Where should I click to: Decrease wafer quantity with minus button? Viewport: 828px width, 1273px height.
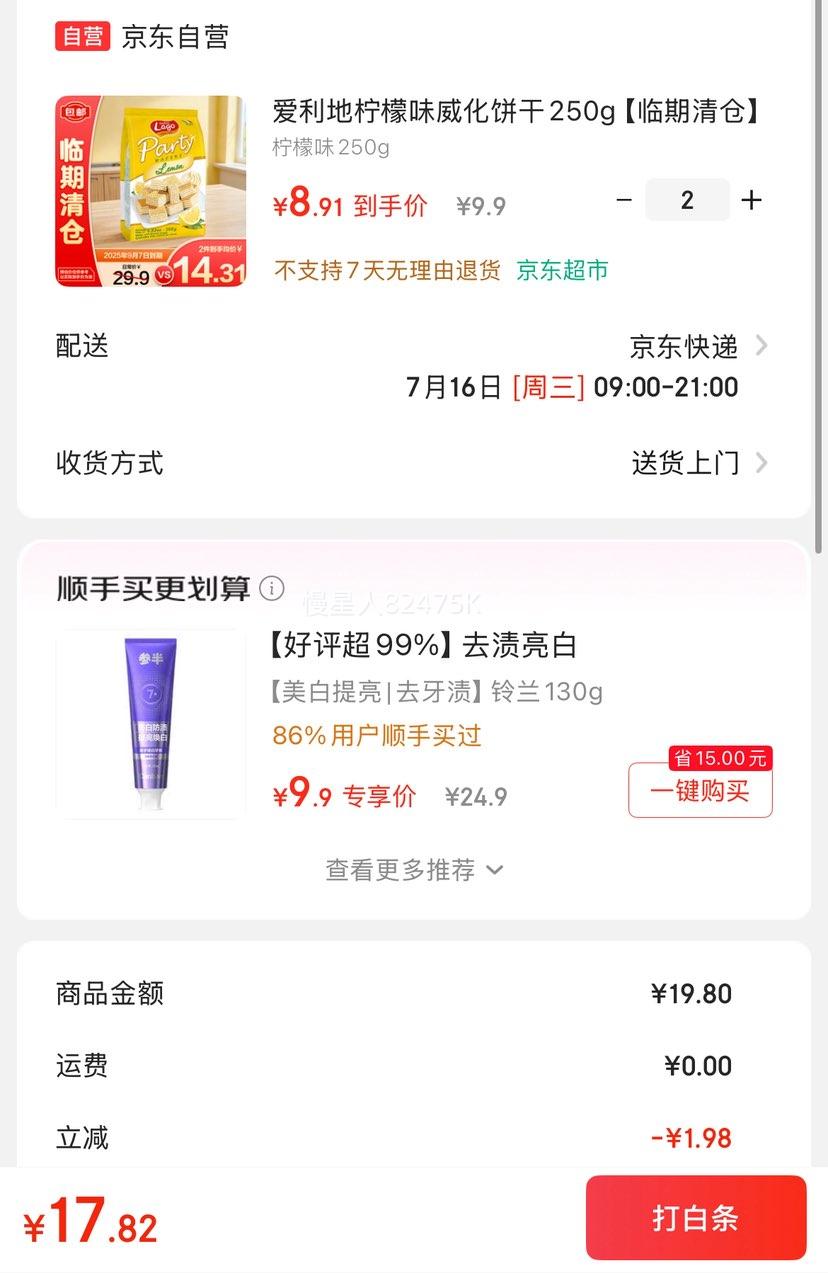[x=625, y=200]
